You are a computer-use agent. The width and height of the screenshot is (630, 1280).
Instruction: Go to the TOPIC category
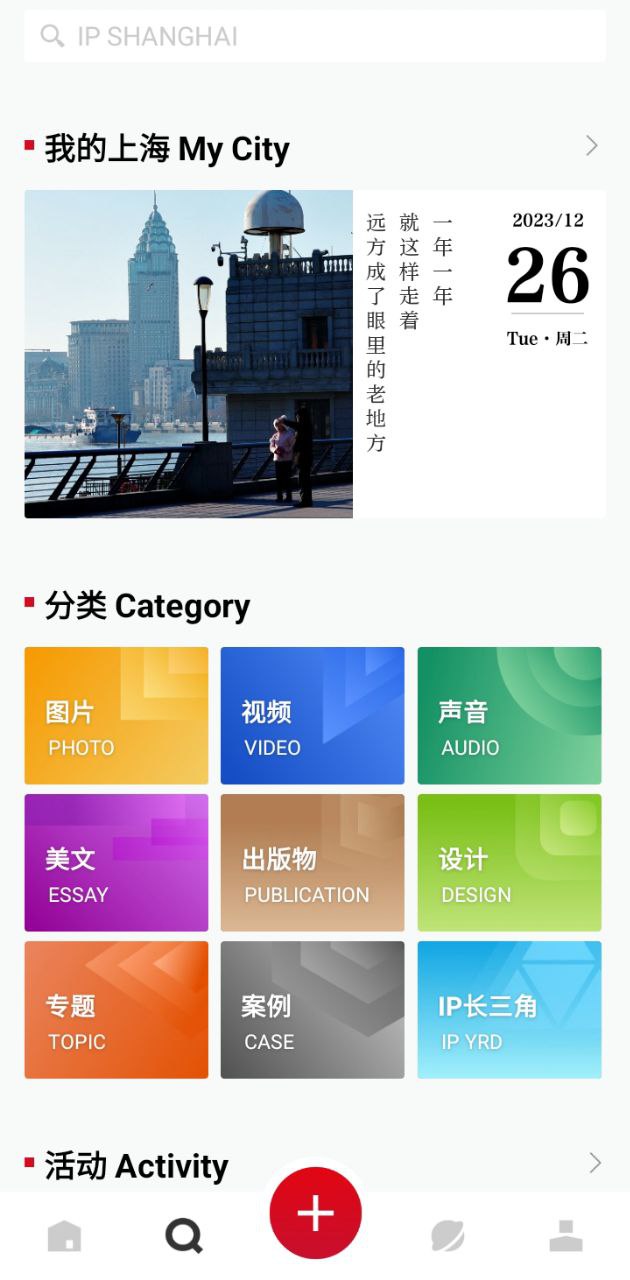[x=116, y=1010]
